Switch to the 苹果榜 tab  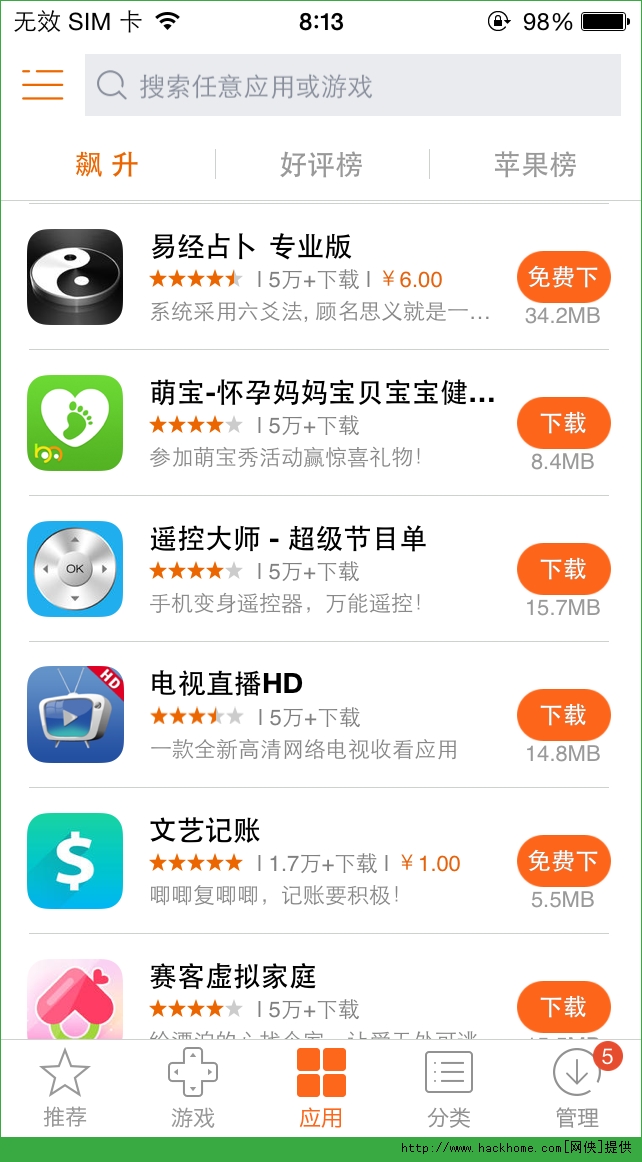pos(535,164)
